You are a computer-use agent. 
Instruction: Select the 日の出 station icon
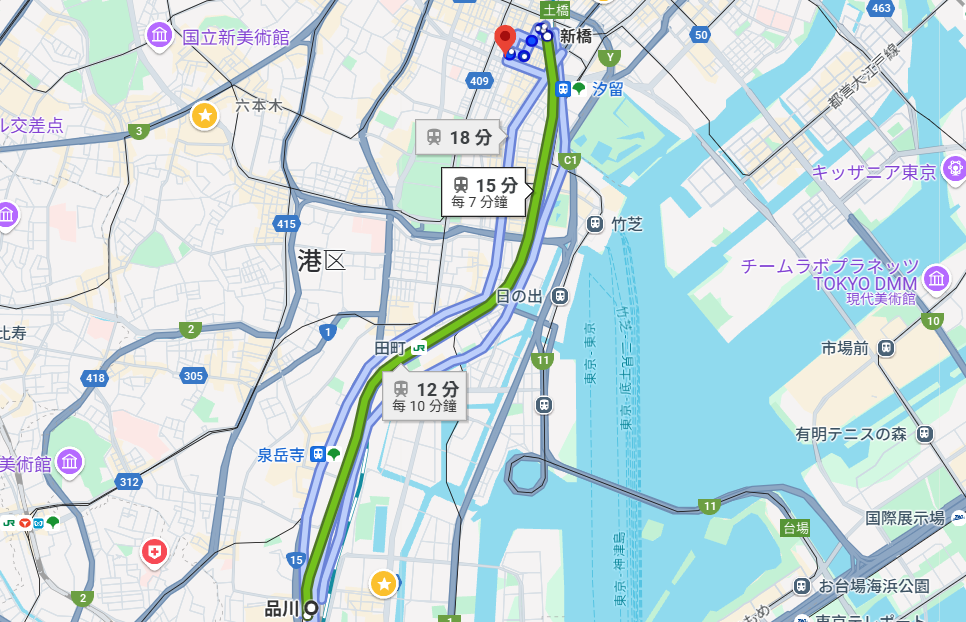tap(560, 296)
